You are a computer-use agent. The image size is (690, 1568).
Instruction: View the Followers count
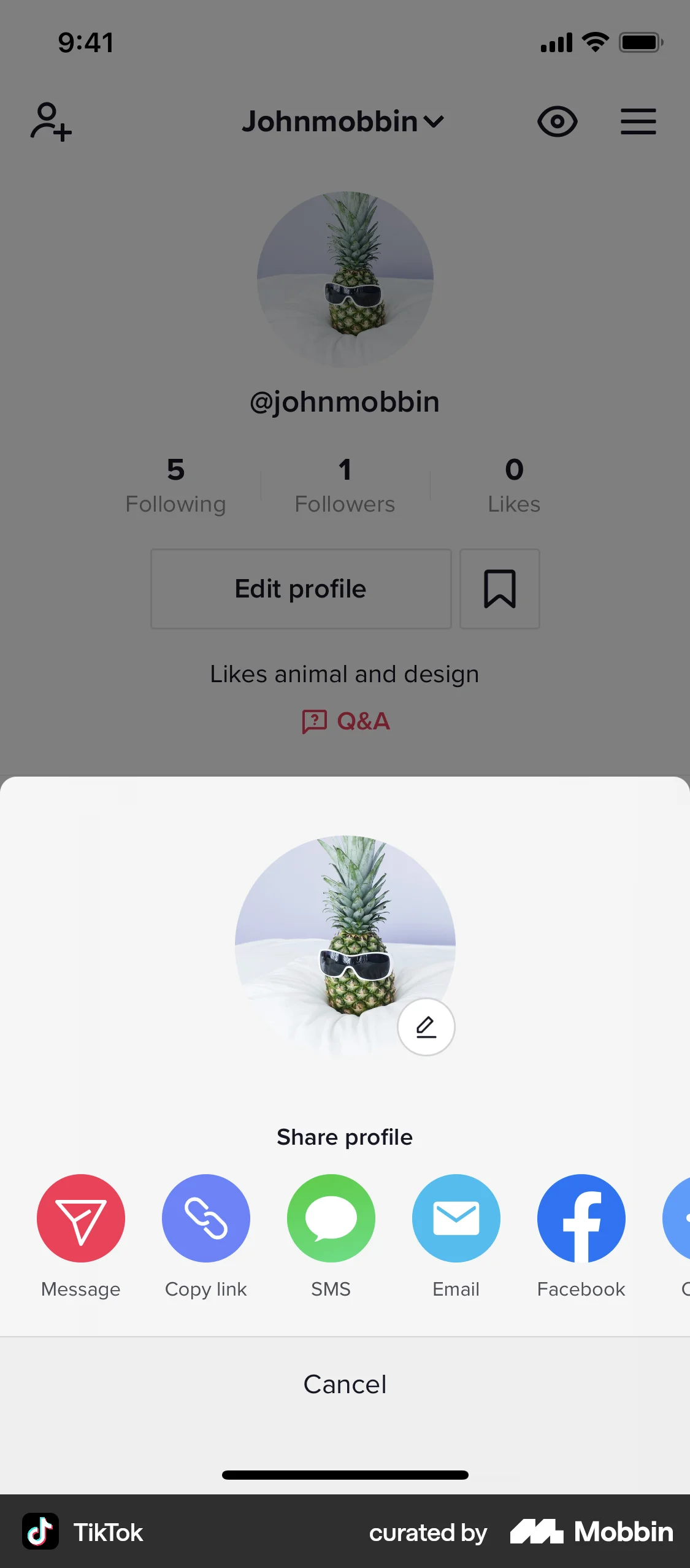[345, 485]
